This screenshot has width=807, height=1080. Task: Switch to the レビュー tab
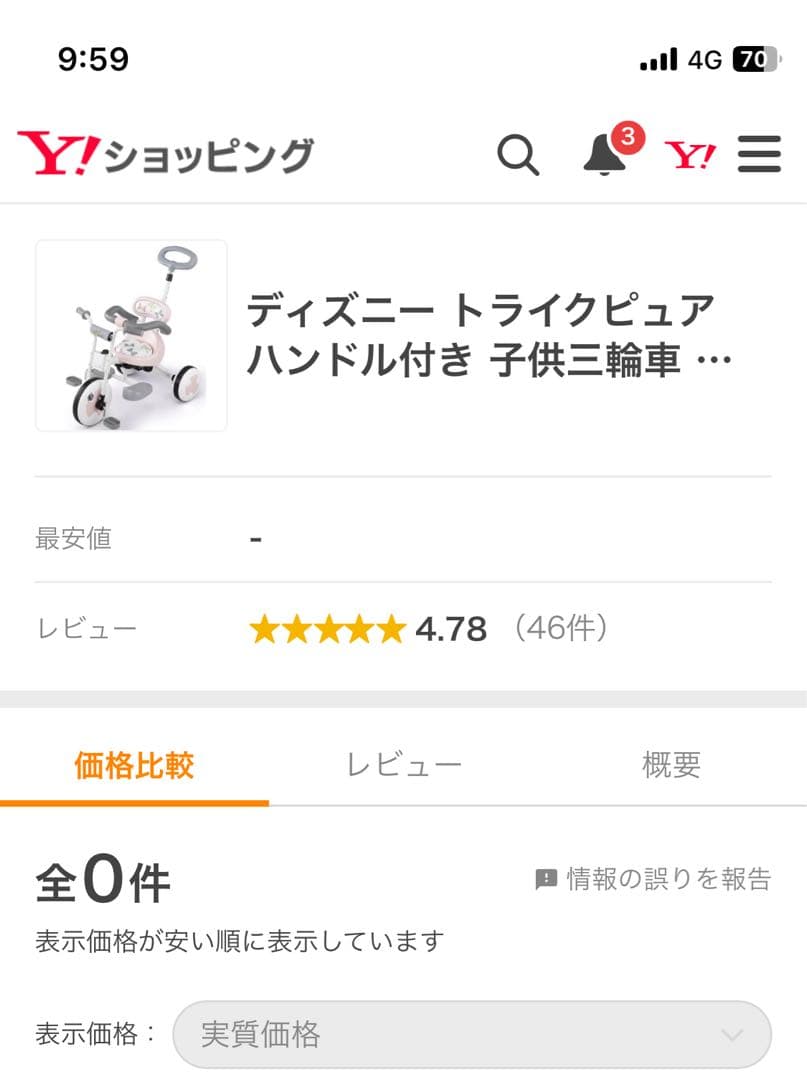tap(404, 765)
